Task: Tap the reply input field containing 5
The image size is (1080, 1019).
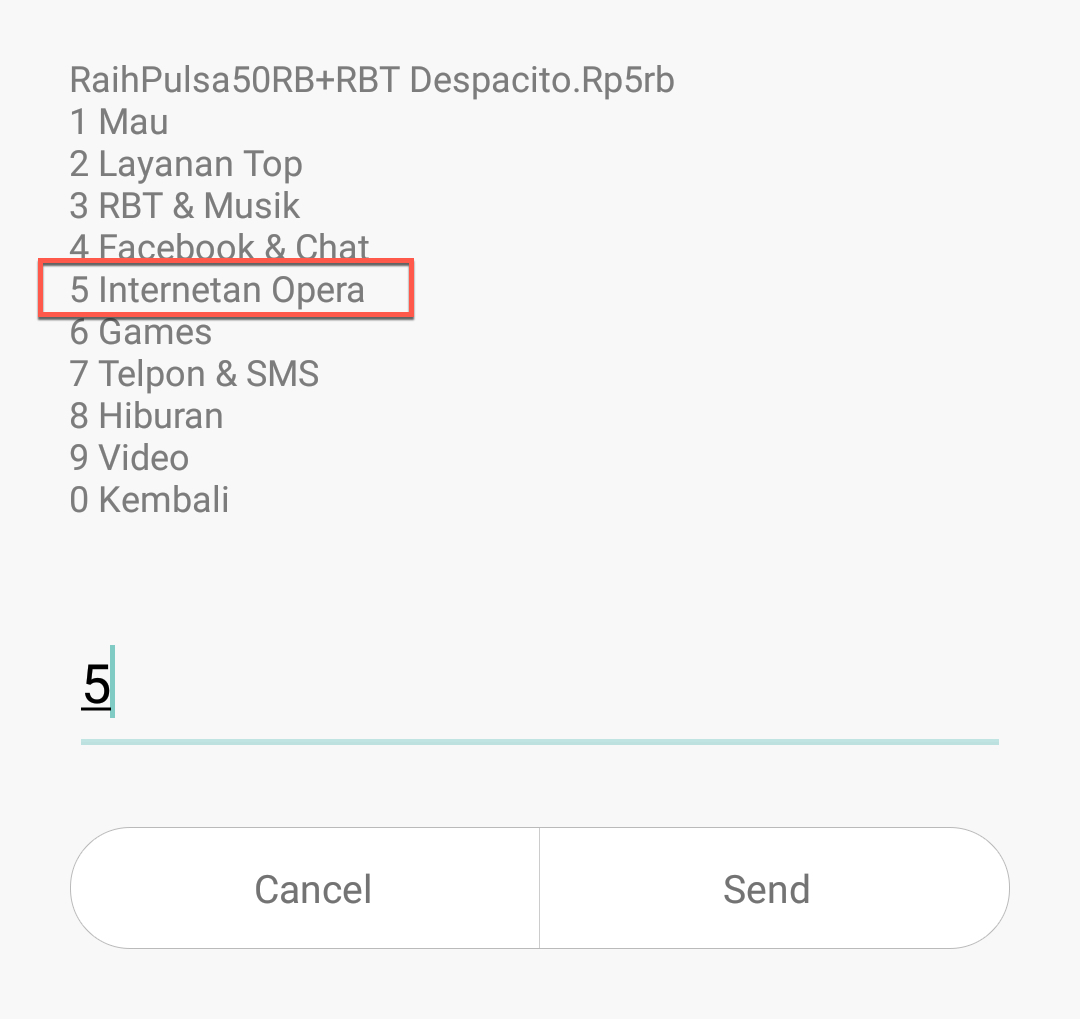Action: pos(540,690)
